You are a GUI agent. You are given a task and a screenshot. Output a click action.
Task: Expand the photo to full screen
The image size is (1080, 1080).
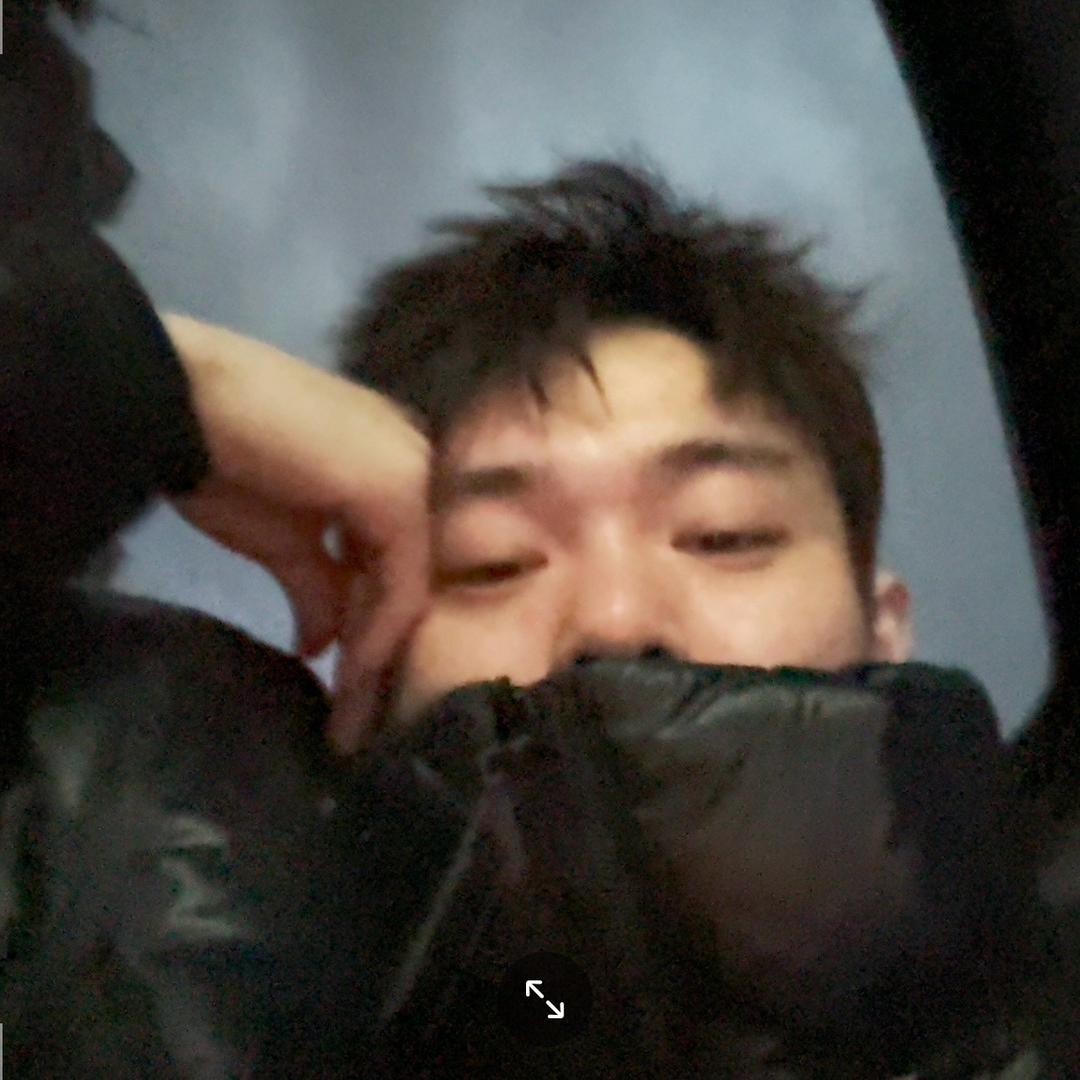[x=545, y=998]
